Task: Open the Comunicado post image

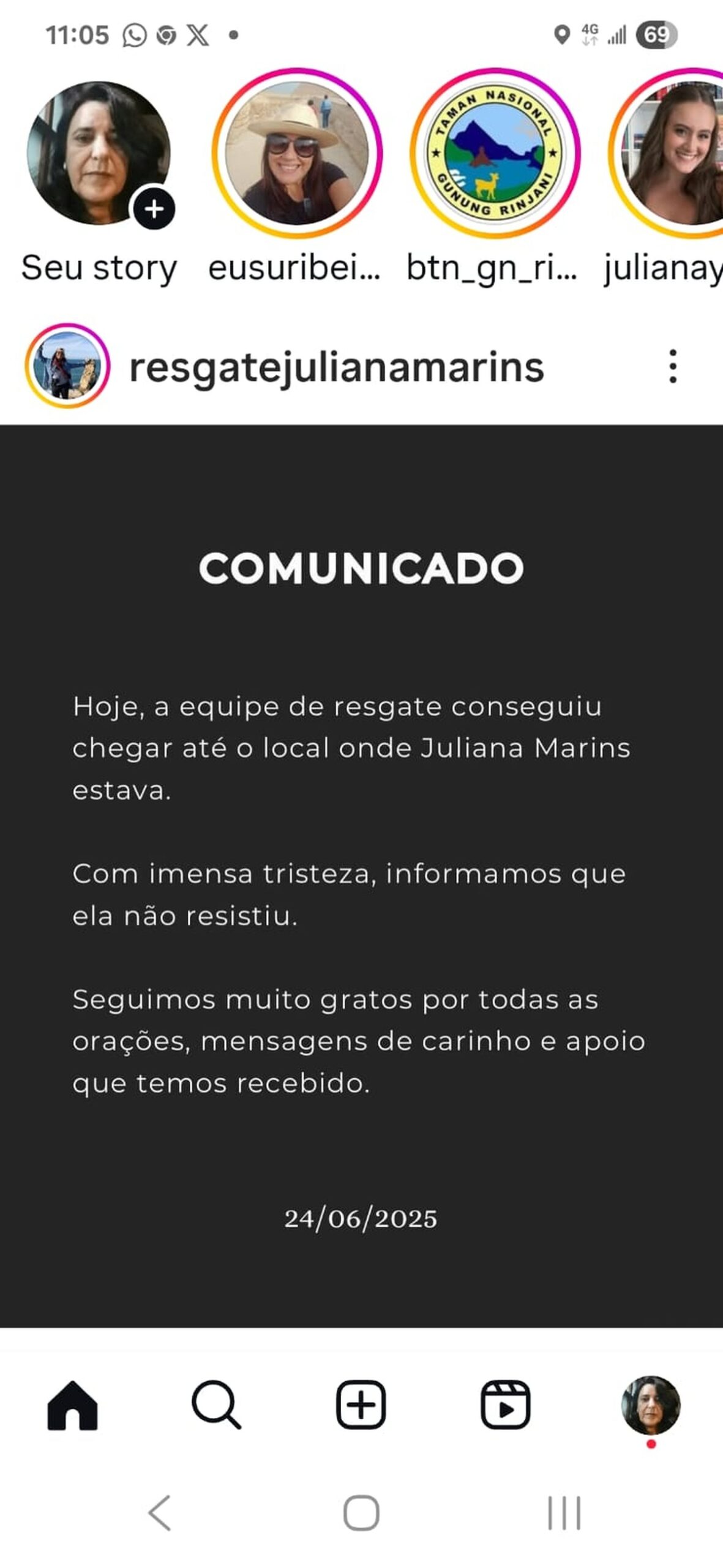Action: click(361, 876)
